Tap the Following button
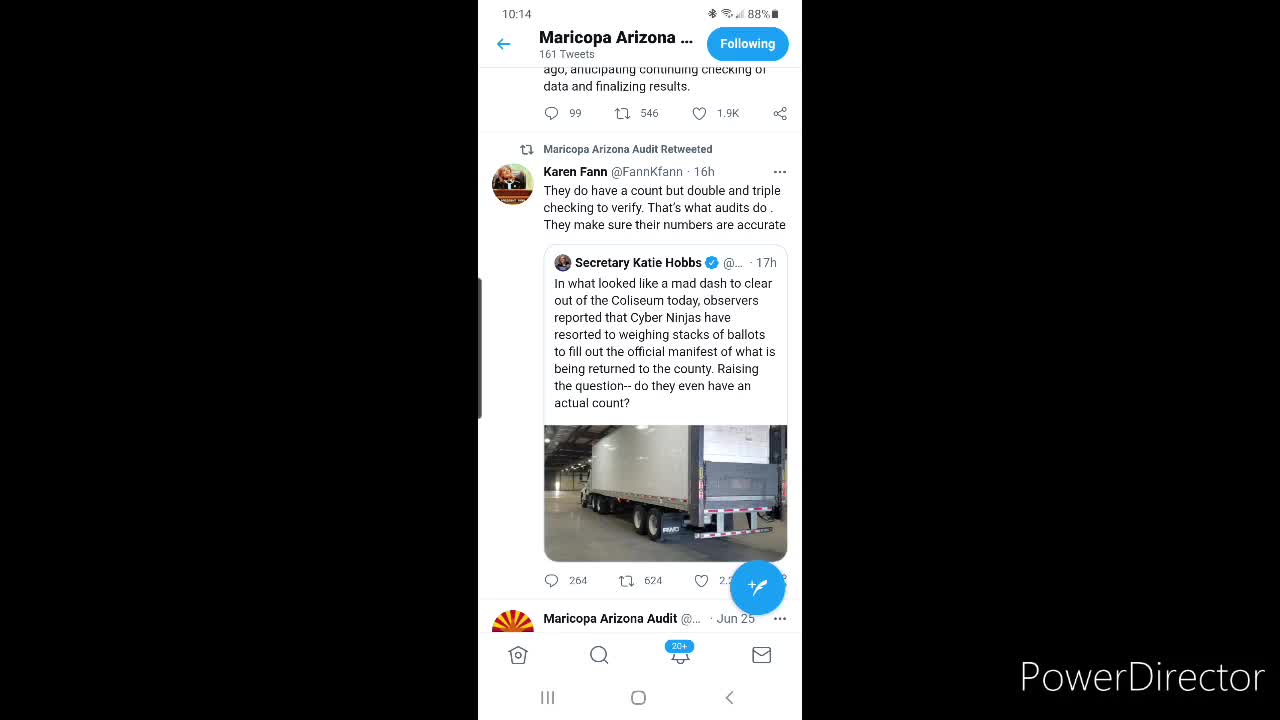 (x=747, y=44)
